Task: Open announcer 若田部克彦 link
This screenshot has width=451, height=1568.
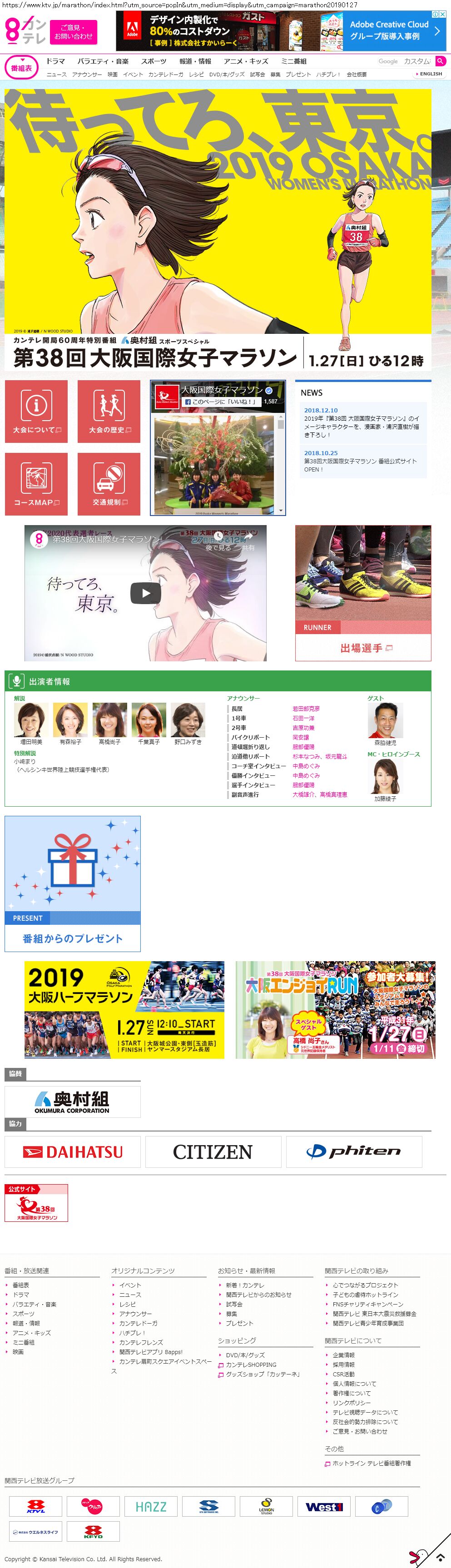Action: 306,709
